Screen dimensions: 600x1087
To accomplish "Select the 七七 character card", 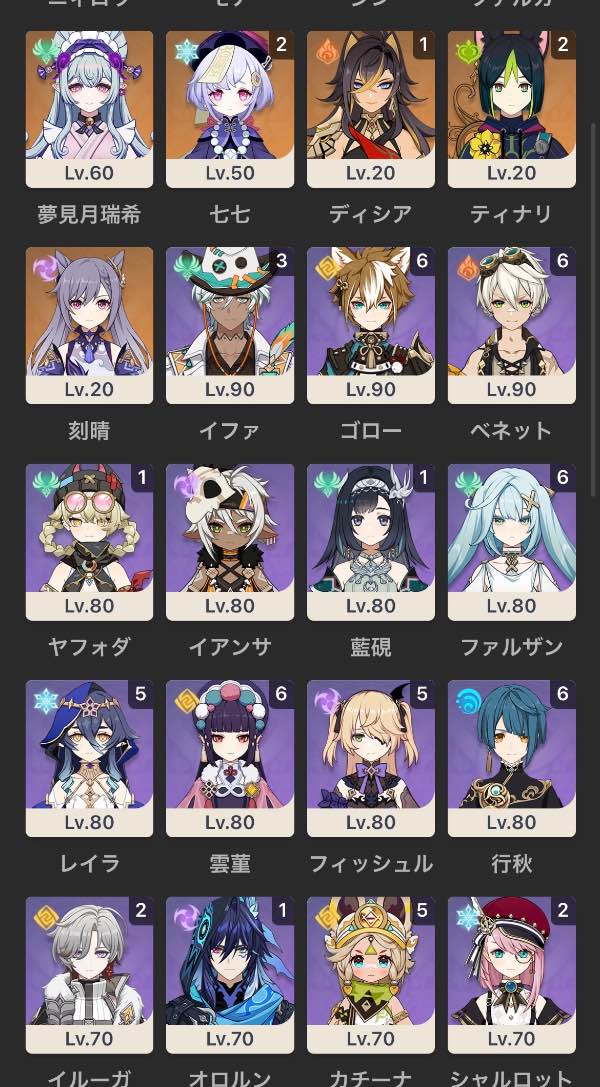I will [230, 109].
